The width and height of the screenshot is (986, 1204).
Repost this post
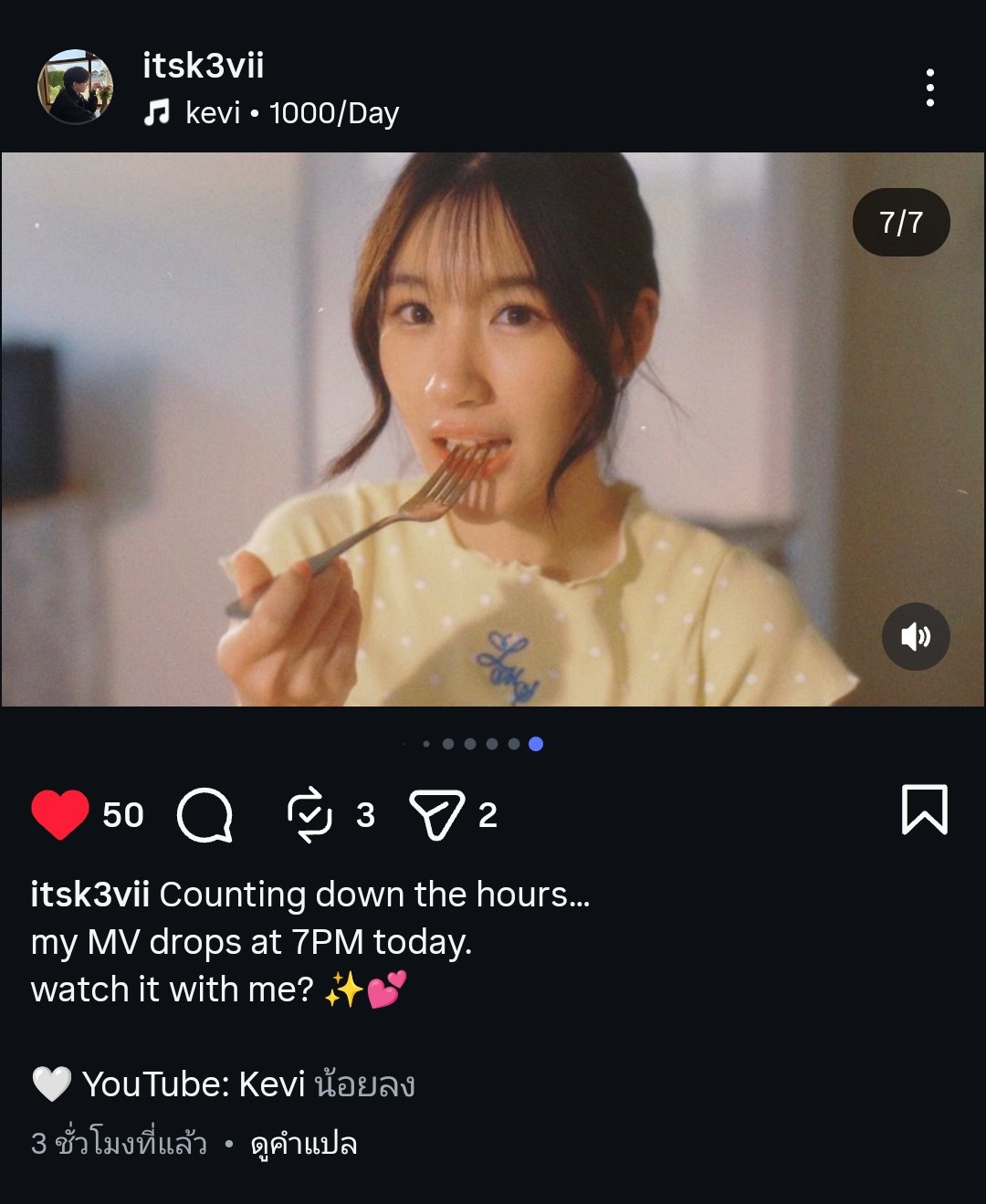[x=309, y=814]
